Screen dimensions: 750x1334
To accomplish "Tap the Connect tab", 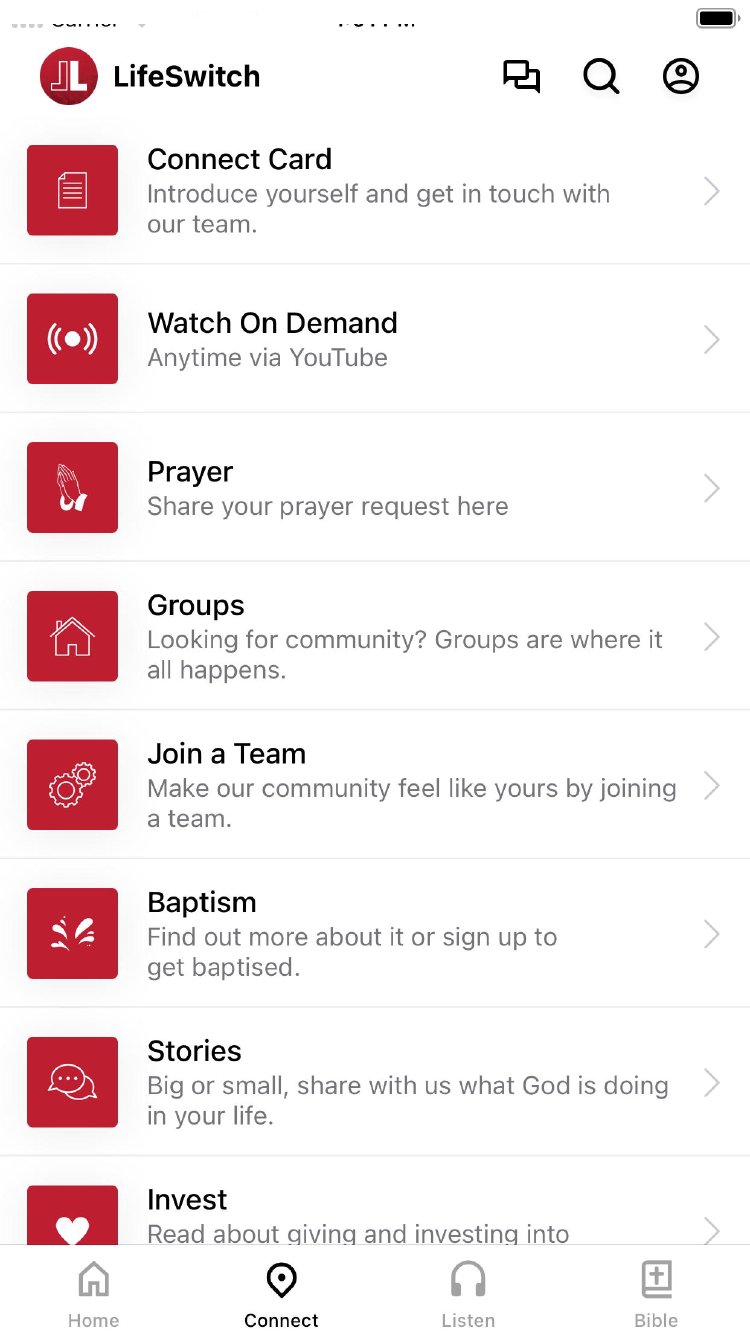I will [x=281, y=1293].
